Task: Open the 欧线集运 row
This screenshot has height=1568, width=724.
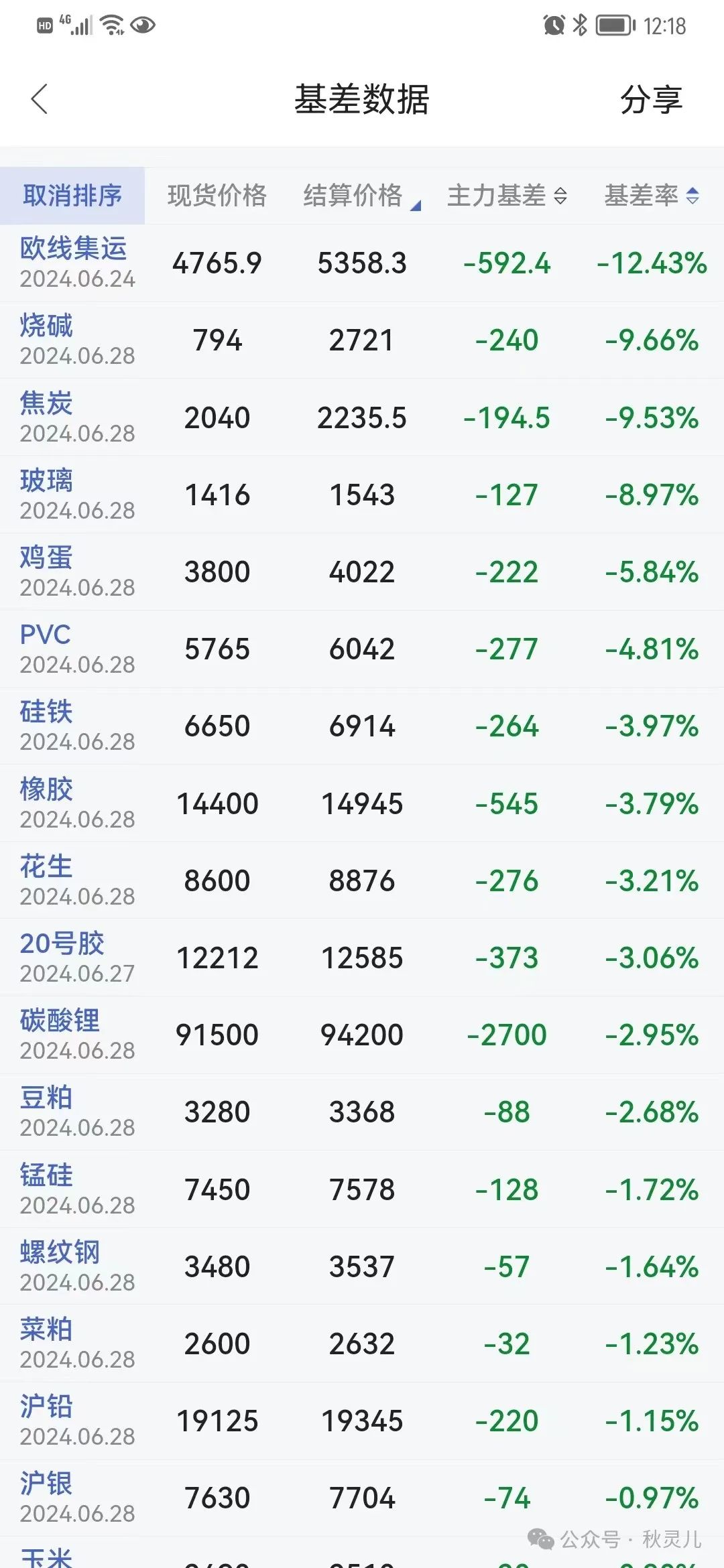Action: (x=362, y=263)
